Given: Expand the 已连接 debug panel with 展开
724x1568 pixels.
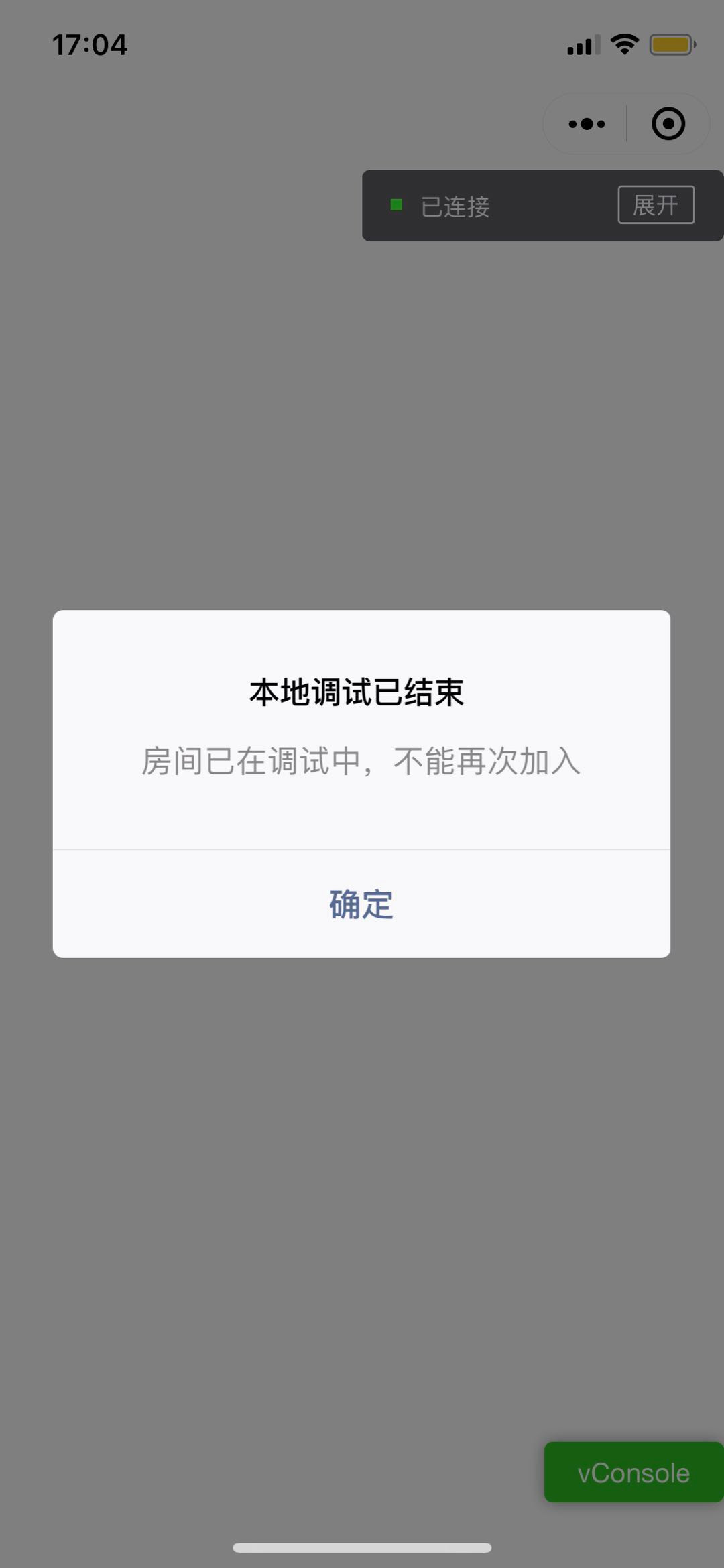Looking at the screenshot, I should pyautogui.click(x=656, y=205).
